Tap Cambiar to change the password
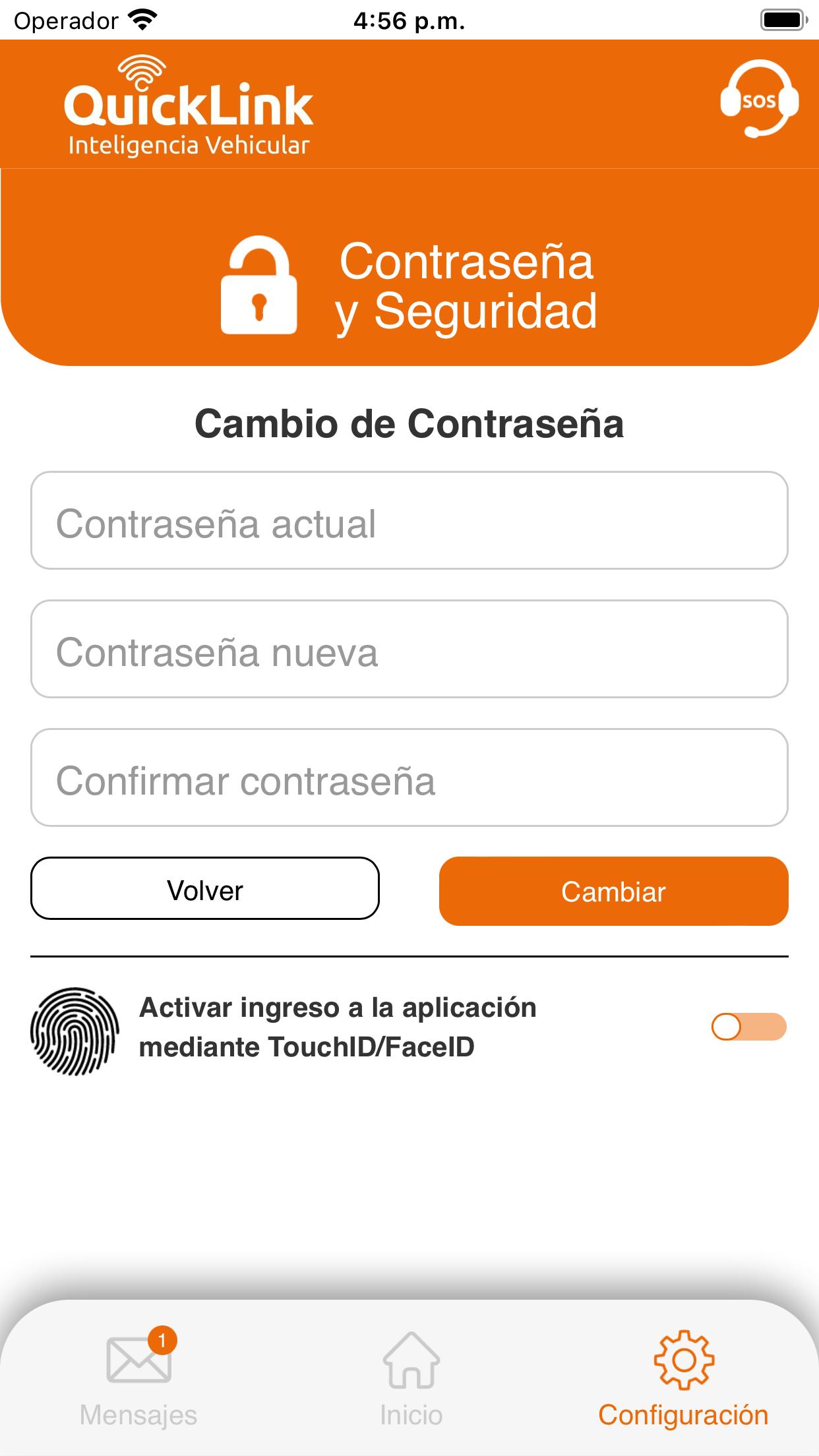The height and width of the screenshot is (1456, 819). click(x=614, y=891)
